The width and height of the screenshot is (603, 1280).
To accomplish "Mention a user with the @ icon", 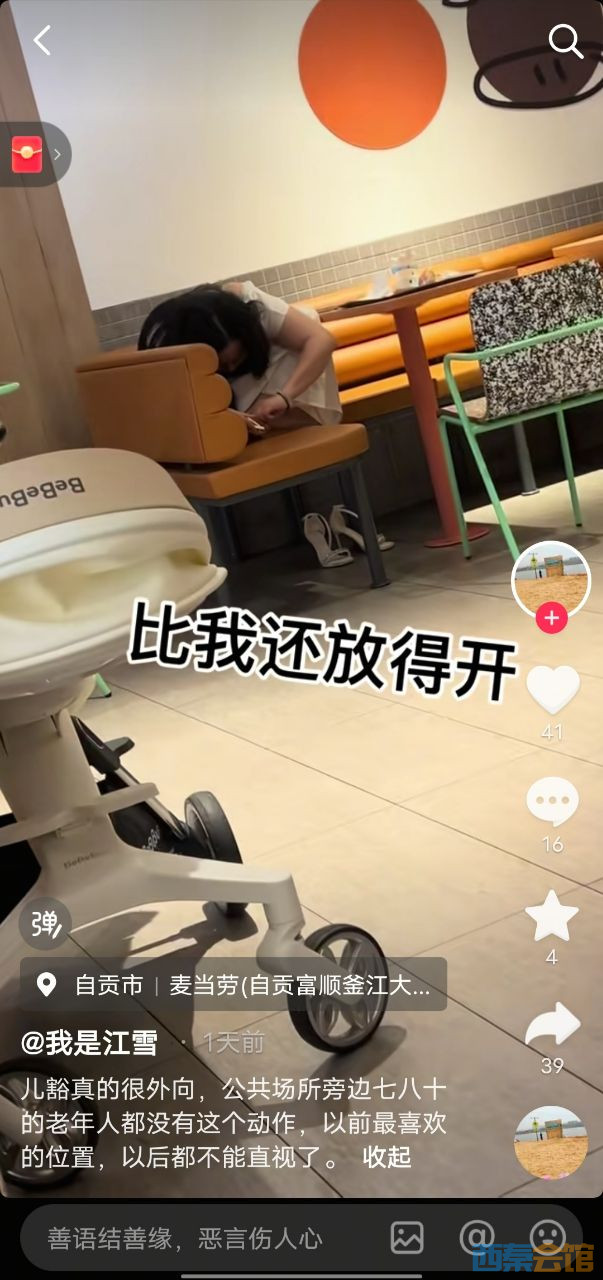I will pyautogui.click(x=476, y=1238).
